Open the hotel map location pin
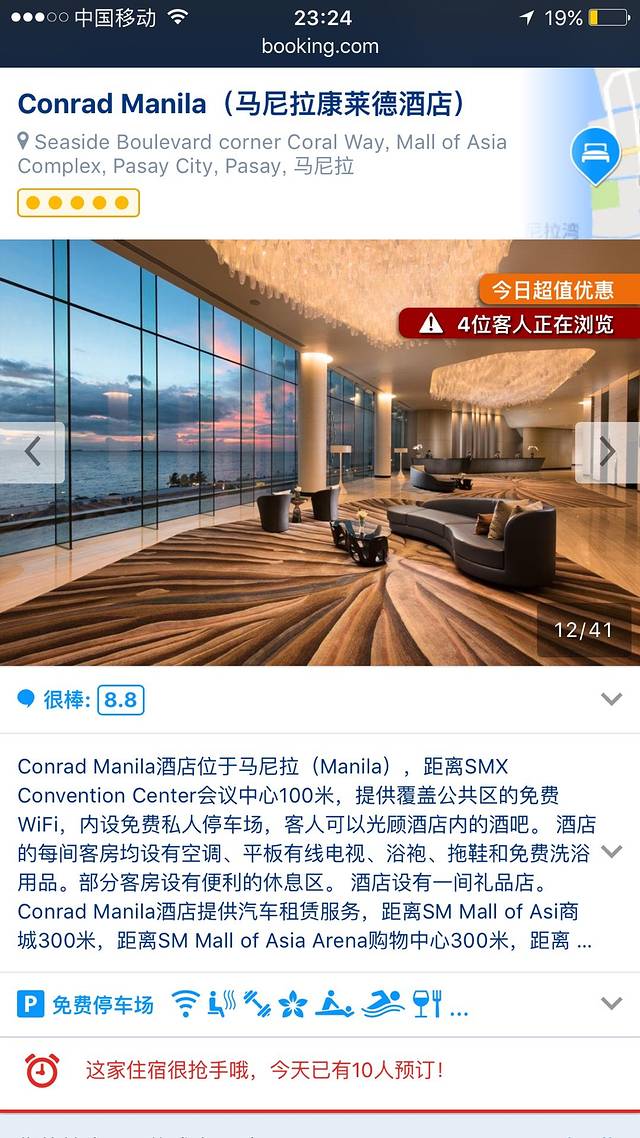The width and height of the screenshot is (640, 1138). (595, 155)
